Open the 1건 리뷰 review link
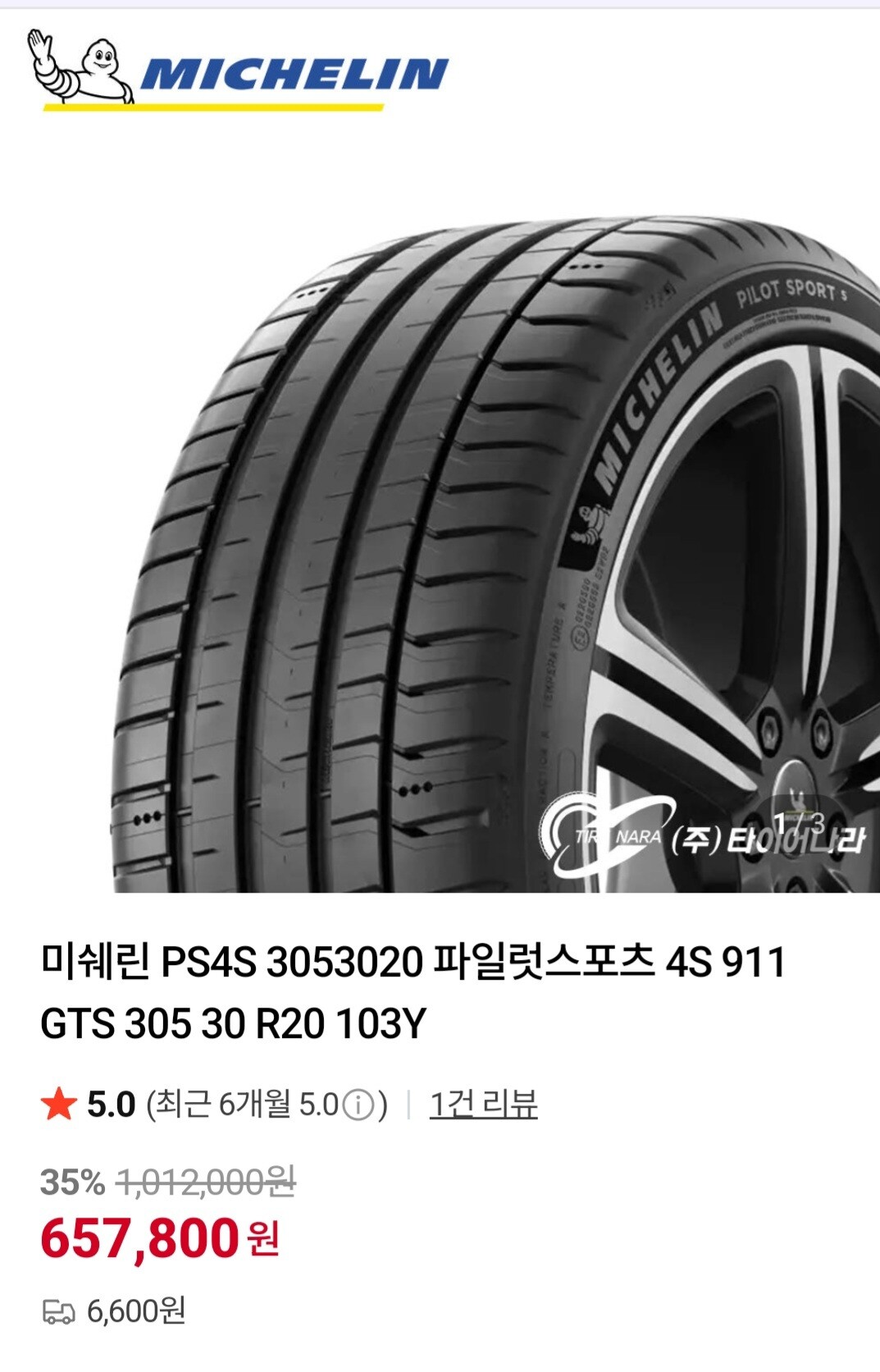 point(483,1104)
